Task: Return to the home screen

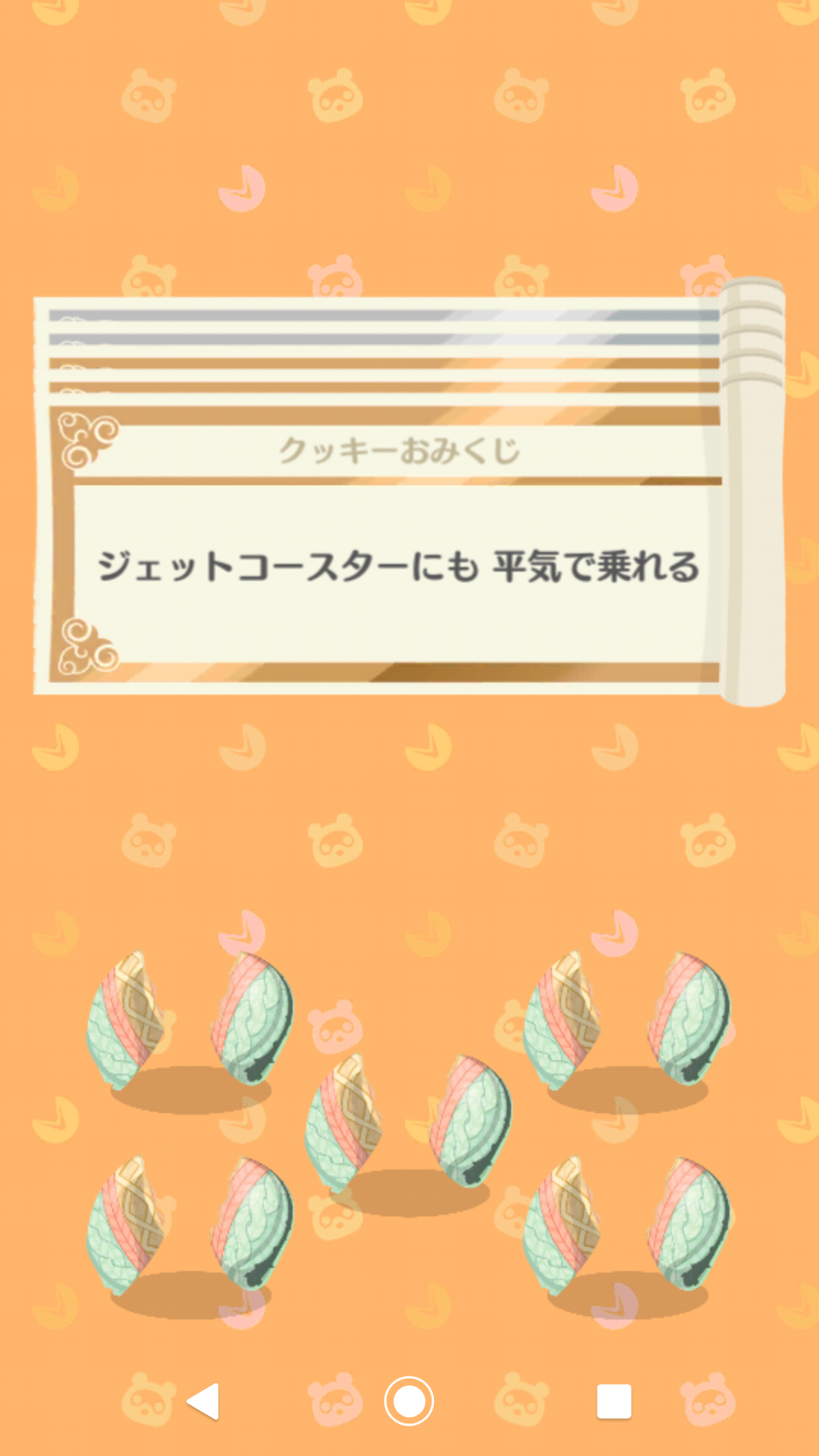Action: pyautogui.click(x=409, y=1401)
